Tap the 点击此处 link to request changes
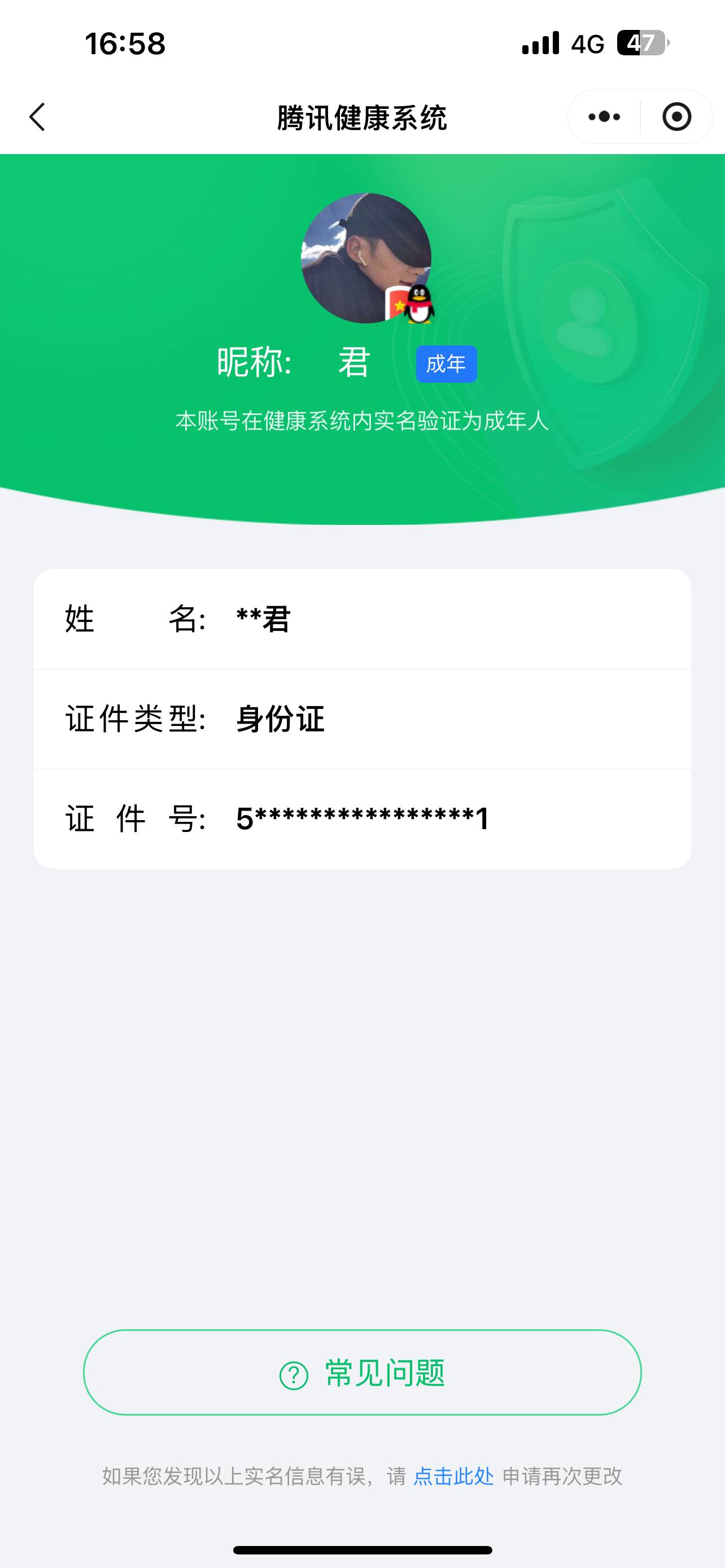 tap(453, 1476)
